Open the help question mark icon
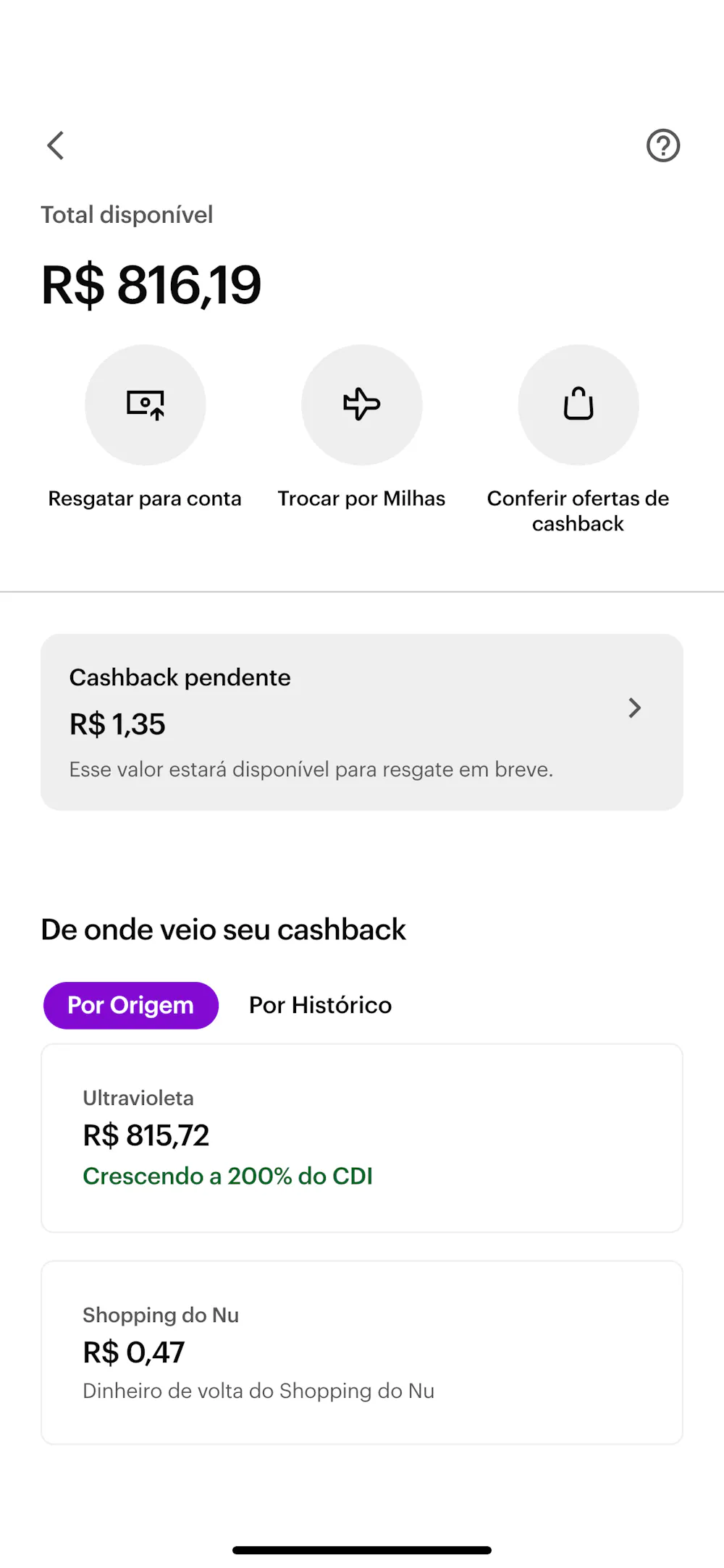 [x=662, y=145]
